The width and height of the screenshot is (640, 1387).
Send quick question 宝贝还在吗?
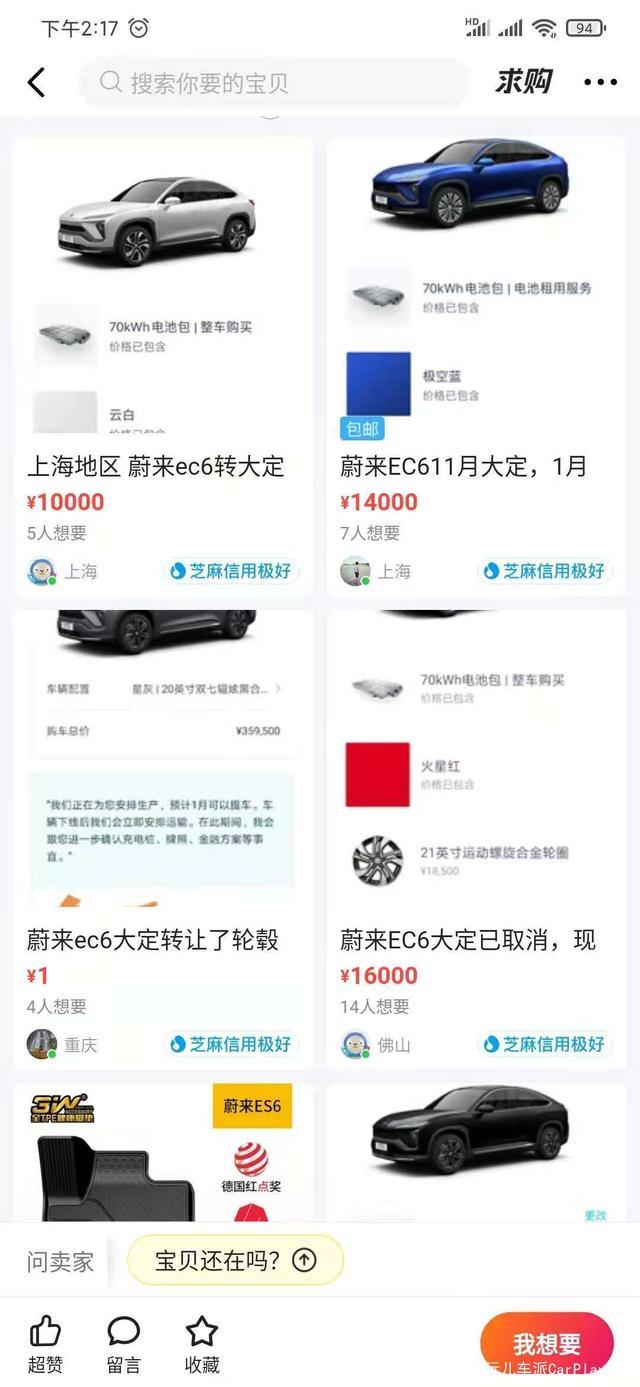[235, 1260]
